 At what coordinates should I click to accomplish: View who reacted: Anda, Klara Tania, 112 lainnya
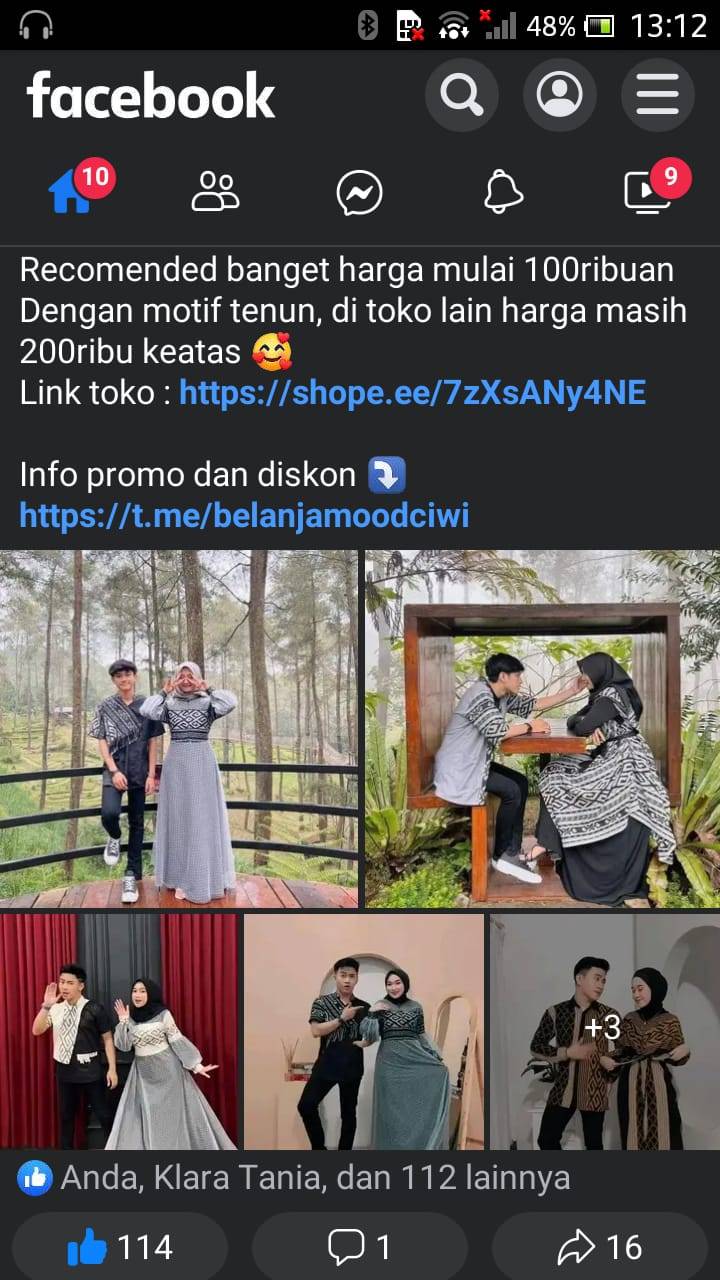click(x=294, y=1178)
